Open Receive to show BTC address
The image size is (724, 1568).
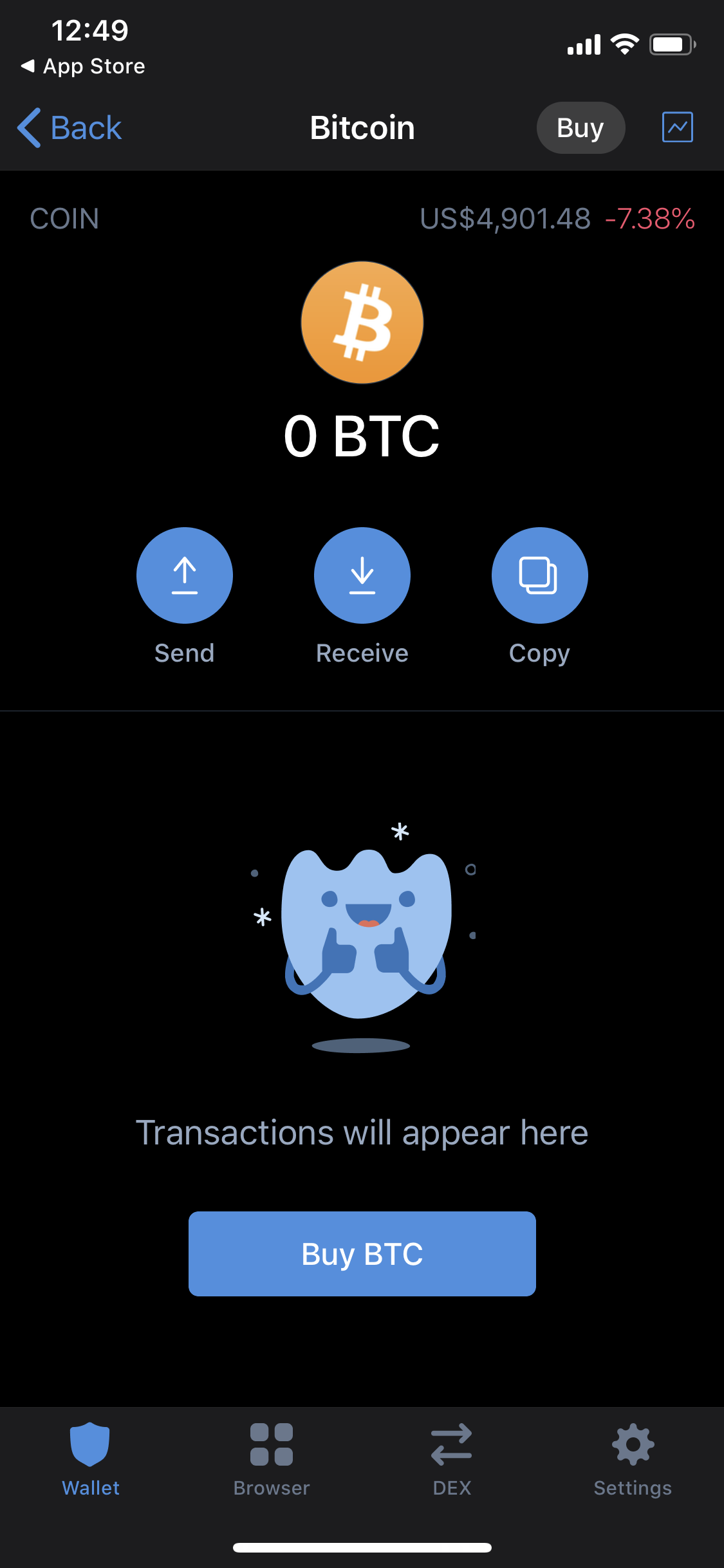click(362, 575)
